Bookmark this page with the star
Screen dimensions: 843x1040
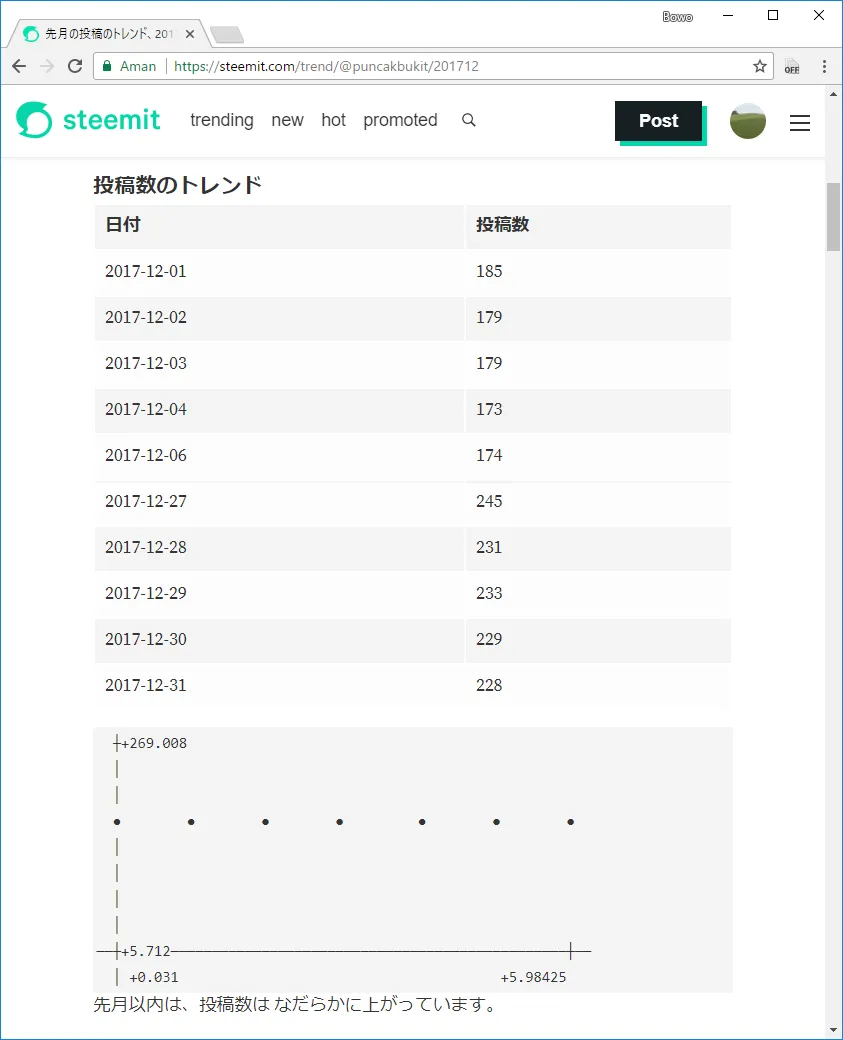(x=760, y=66)
